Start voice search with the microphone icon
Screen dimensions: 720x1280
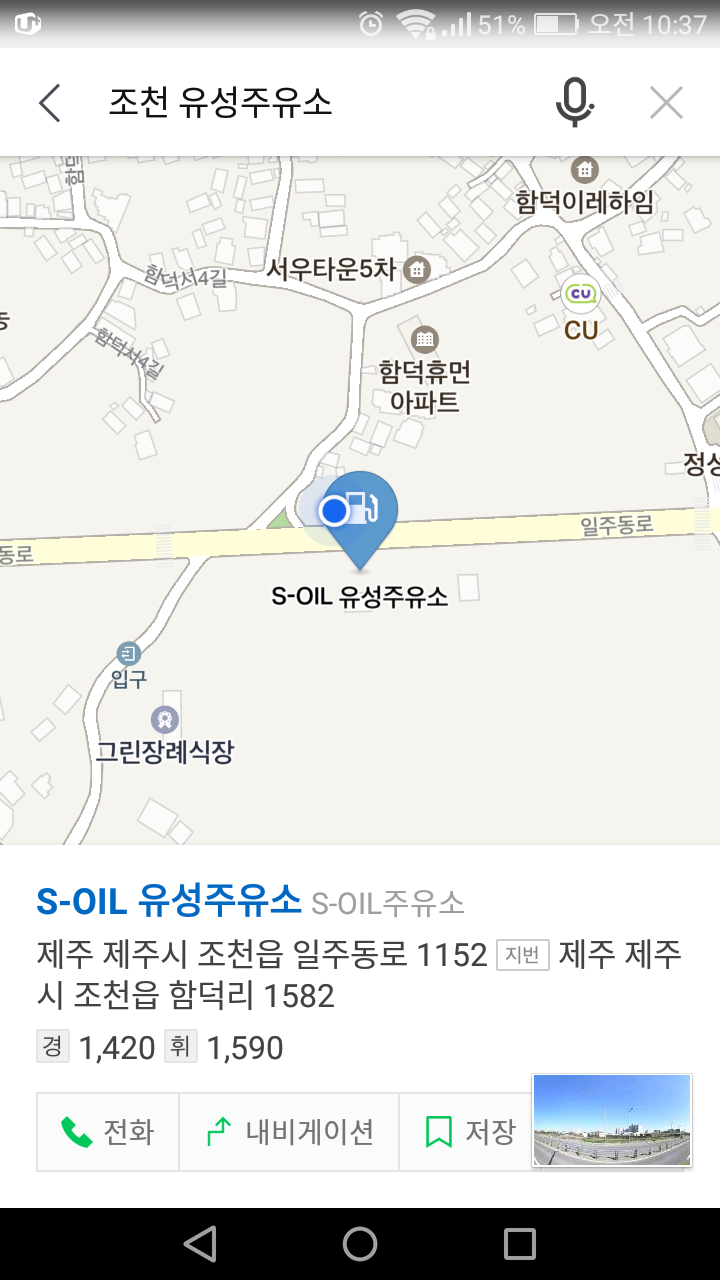coord(574,102)
